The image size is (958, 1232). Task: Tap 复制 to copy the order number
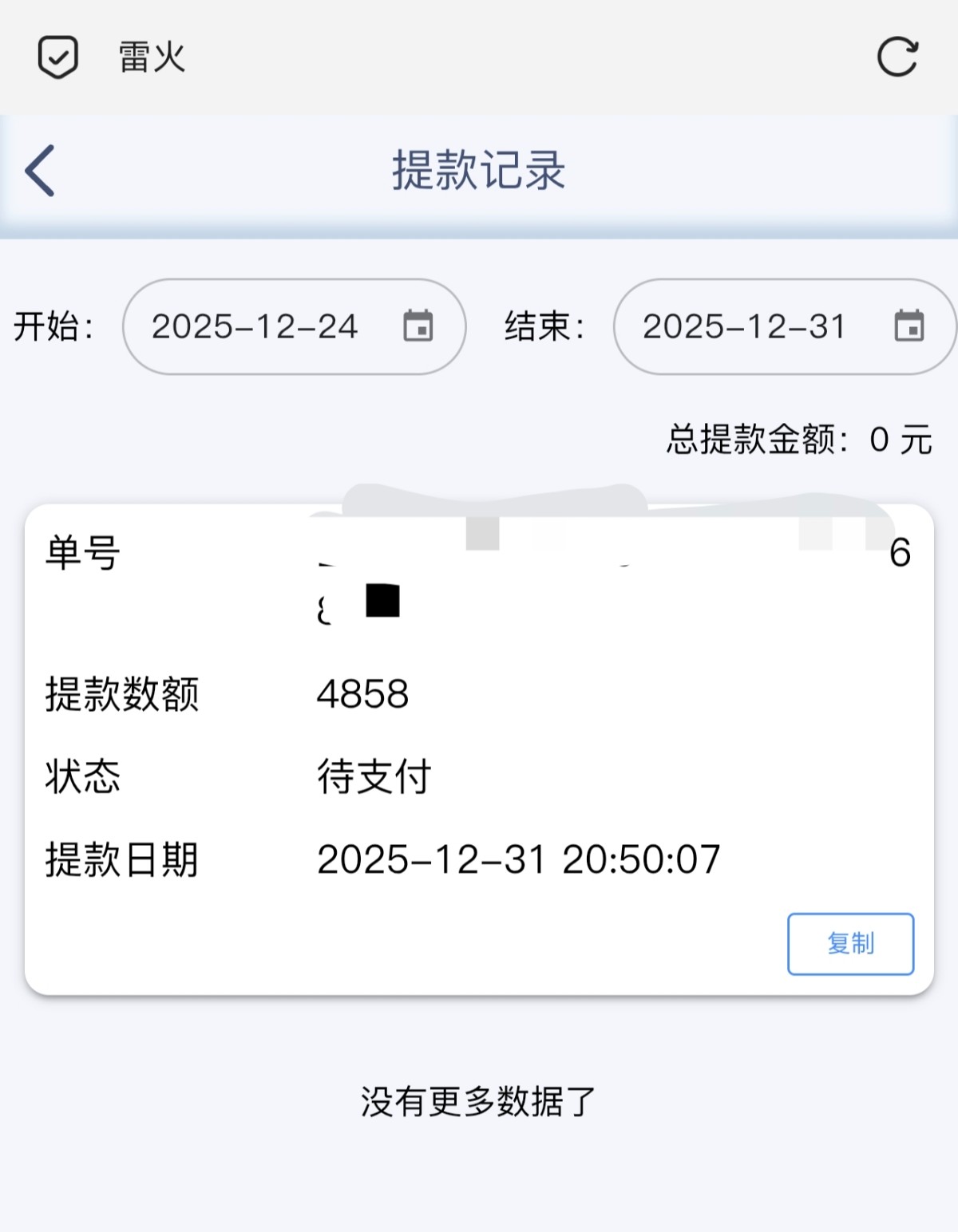tap(850, 944)
